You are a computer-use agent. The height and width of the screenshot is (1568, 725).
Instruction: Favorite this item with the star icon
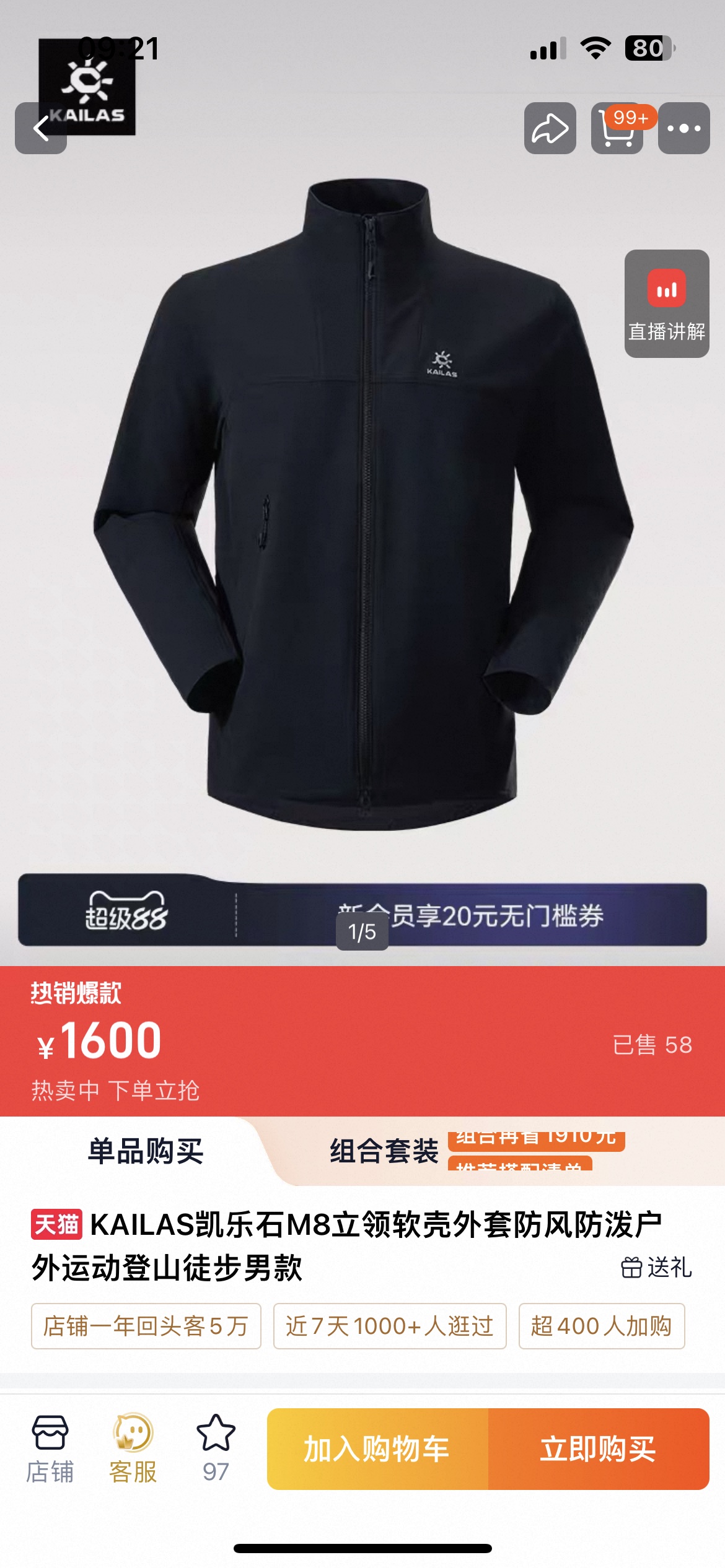click(216, 1448)
